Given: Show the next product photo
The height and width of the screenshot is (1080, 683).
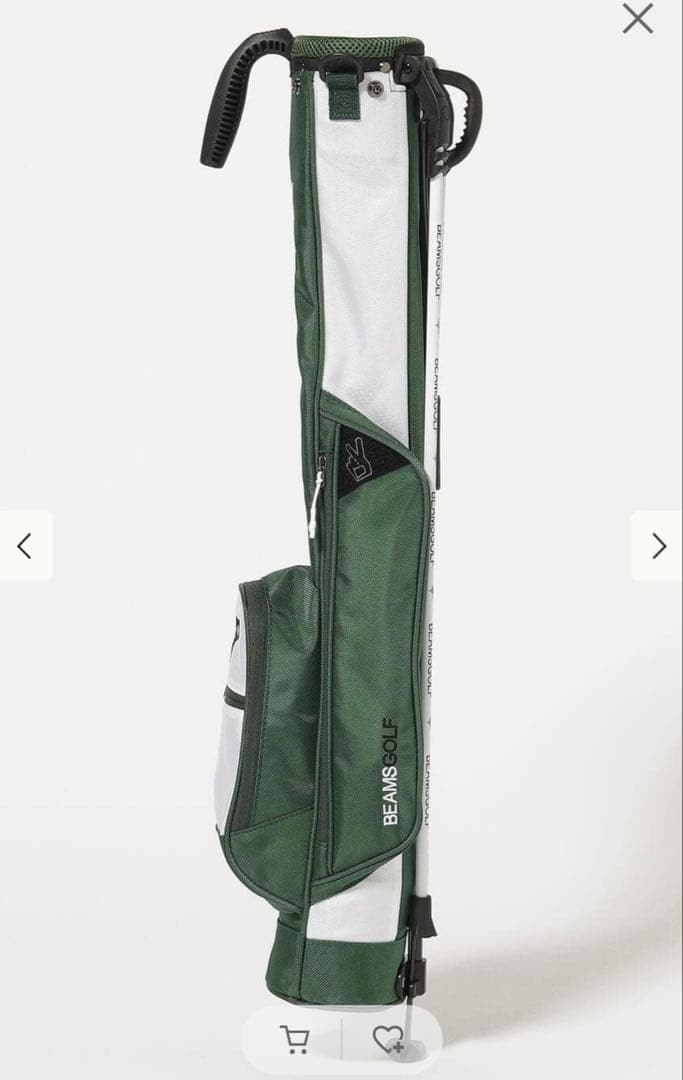Looking at the screenshot, I should [657, 546].
